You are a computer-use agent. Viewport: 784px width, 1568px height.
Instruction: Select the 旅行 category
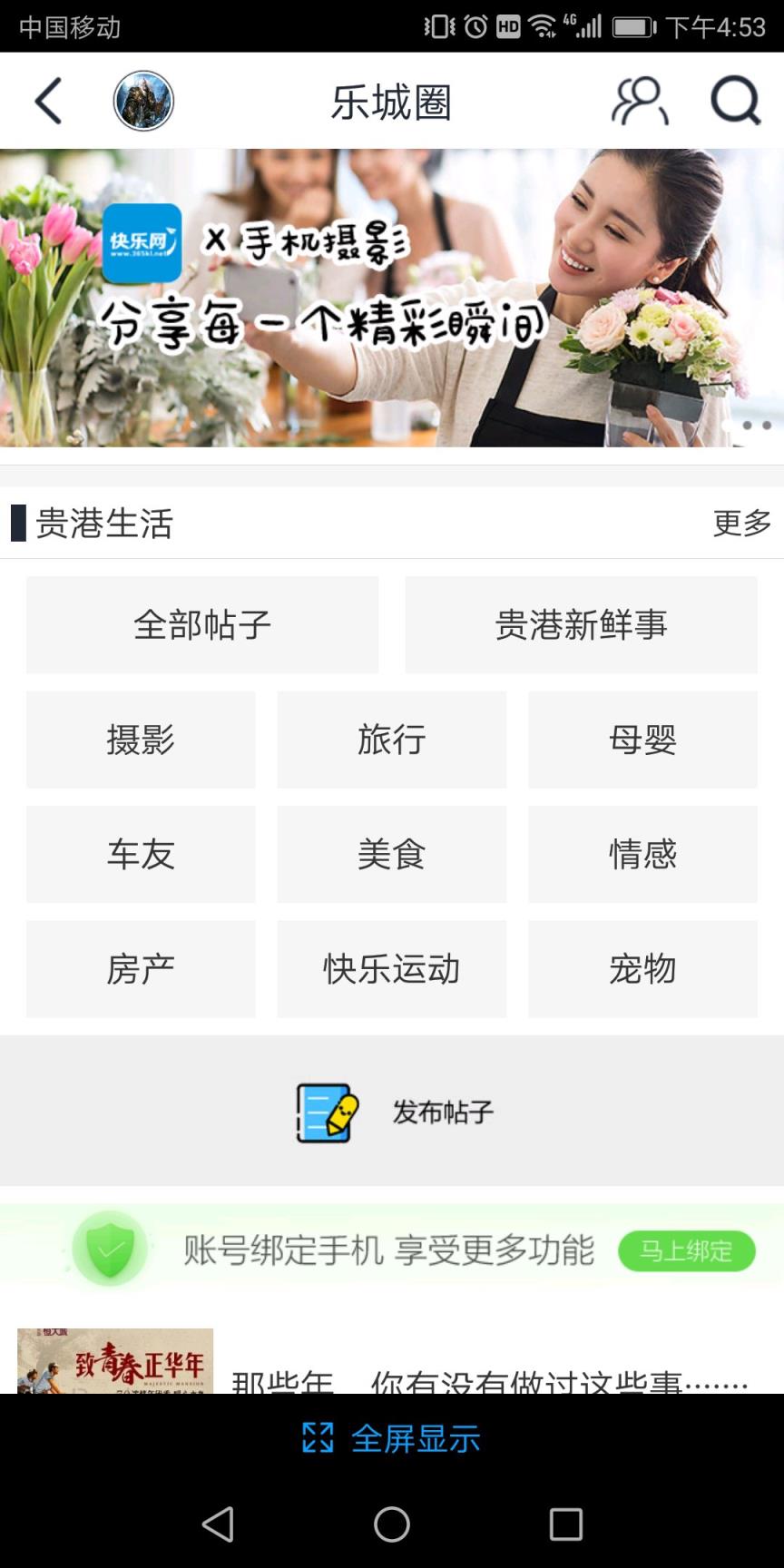391,740
